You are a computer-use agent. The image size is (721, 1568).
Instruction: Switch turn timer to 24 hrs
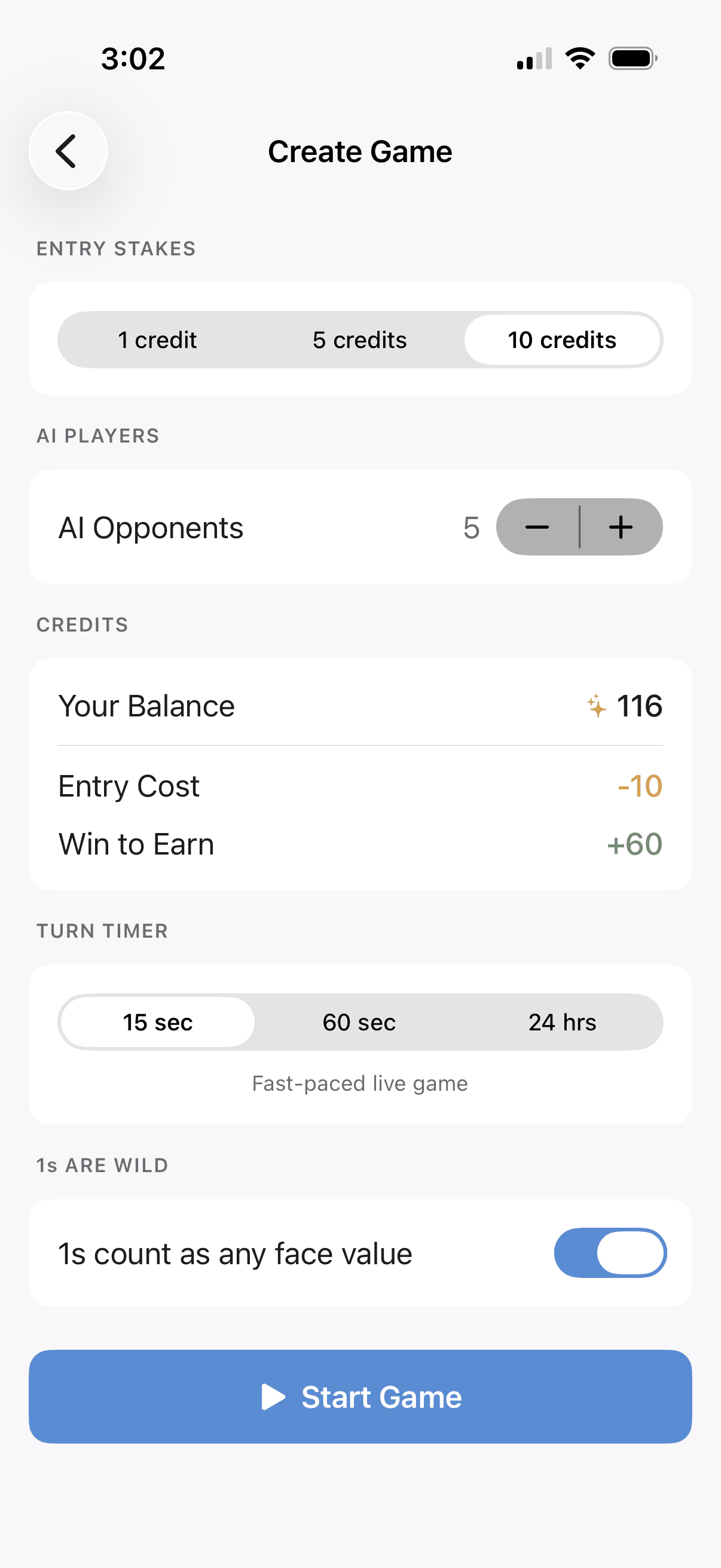coord(562,1022)
